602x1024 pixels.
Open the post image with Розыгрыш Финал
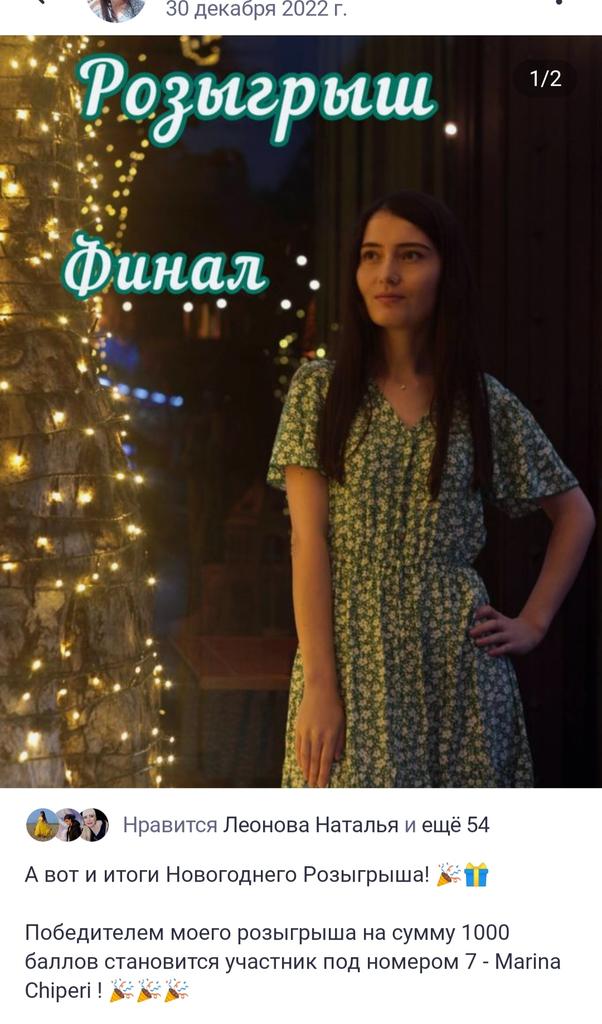(x=300, y=410)
